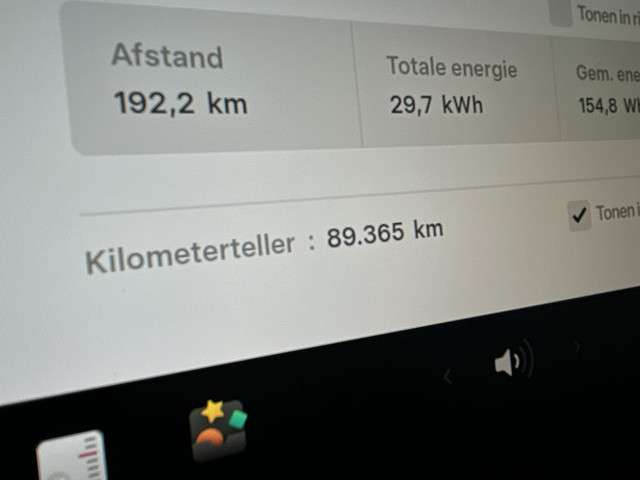Screen dimensions: 640x480
Task: Open the Toybox app with star icon
Action: (218, 429)
